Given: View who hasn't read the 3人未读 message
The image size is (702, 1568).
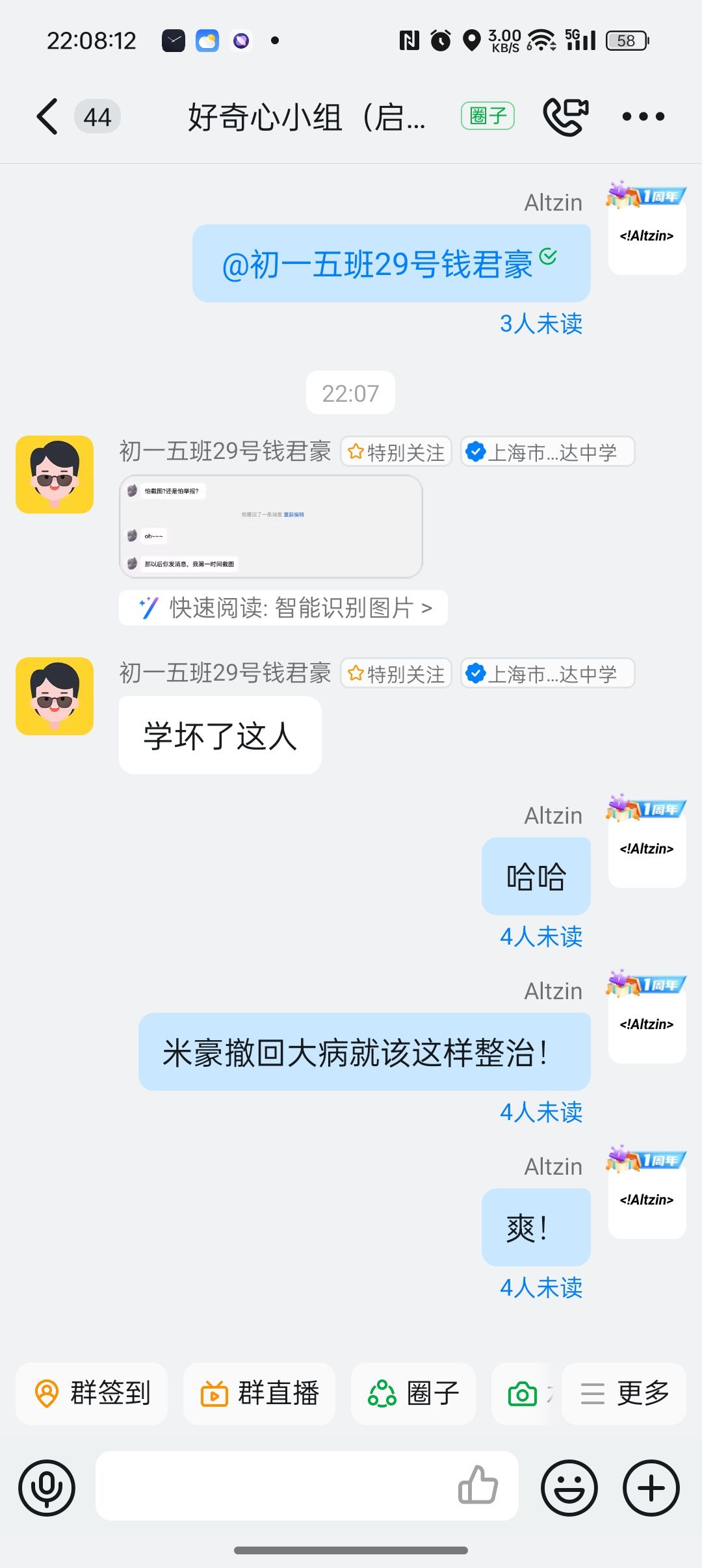Looking at the screenshot, I should click(541, 324).
